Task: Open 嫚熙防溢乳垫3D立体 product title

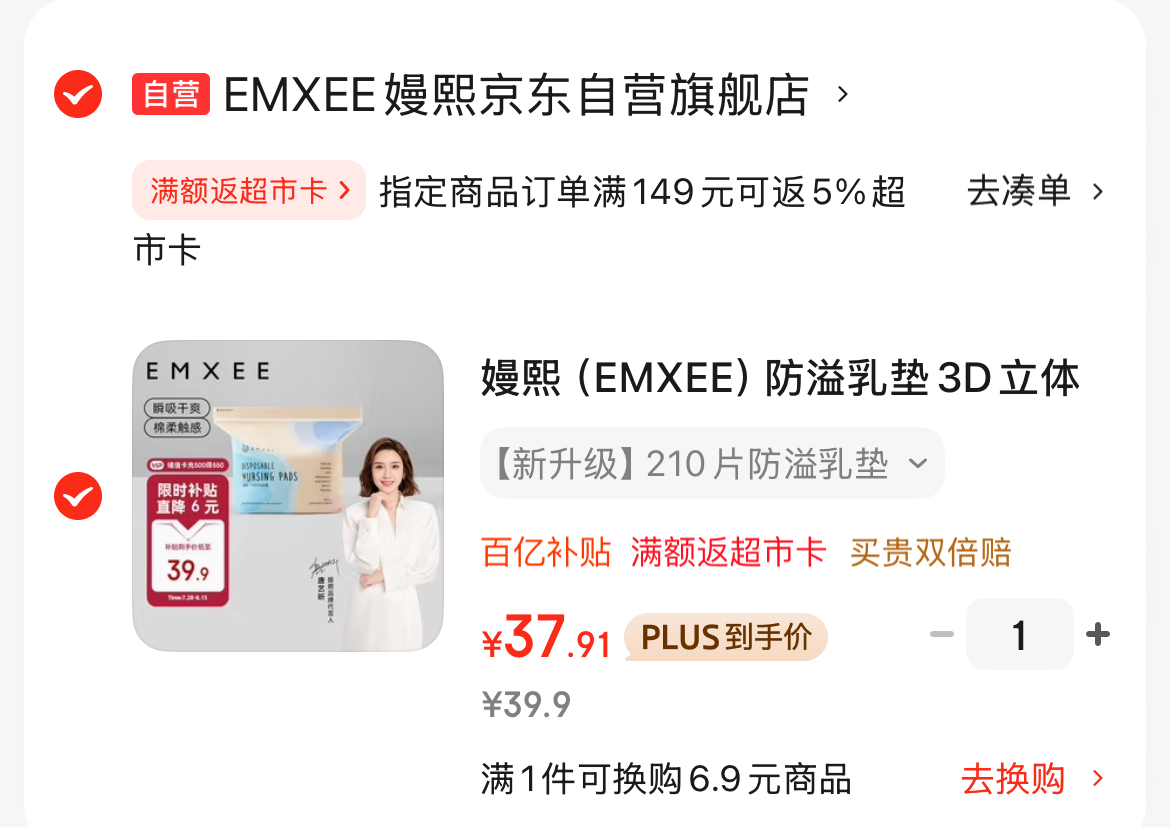Action: point(780,380)
